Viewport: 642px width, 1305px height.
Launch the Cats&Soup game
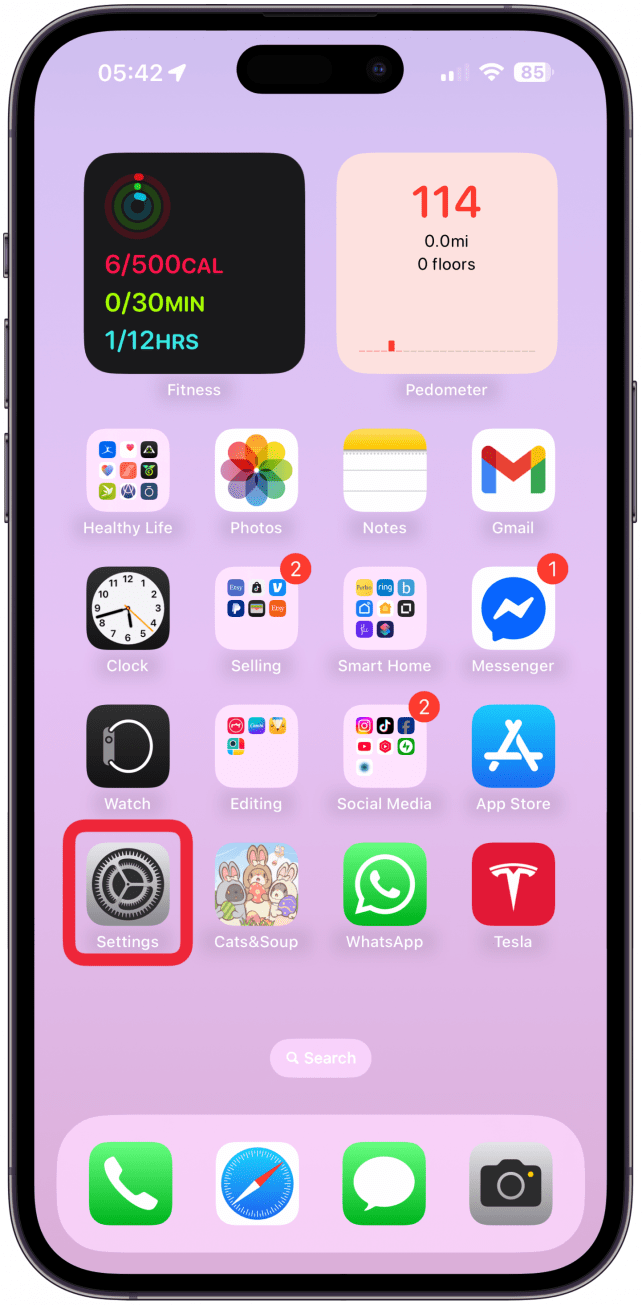256,884
